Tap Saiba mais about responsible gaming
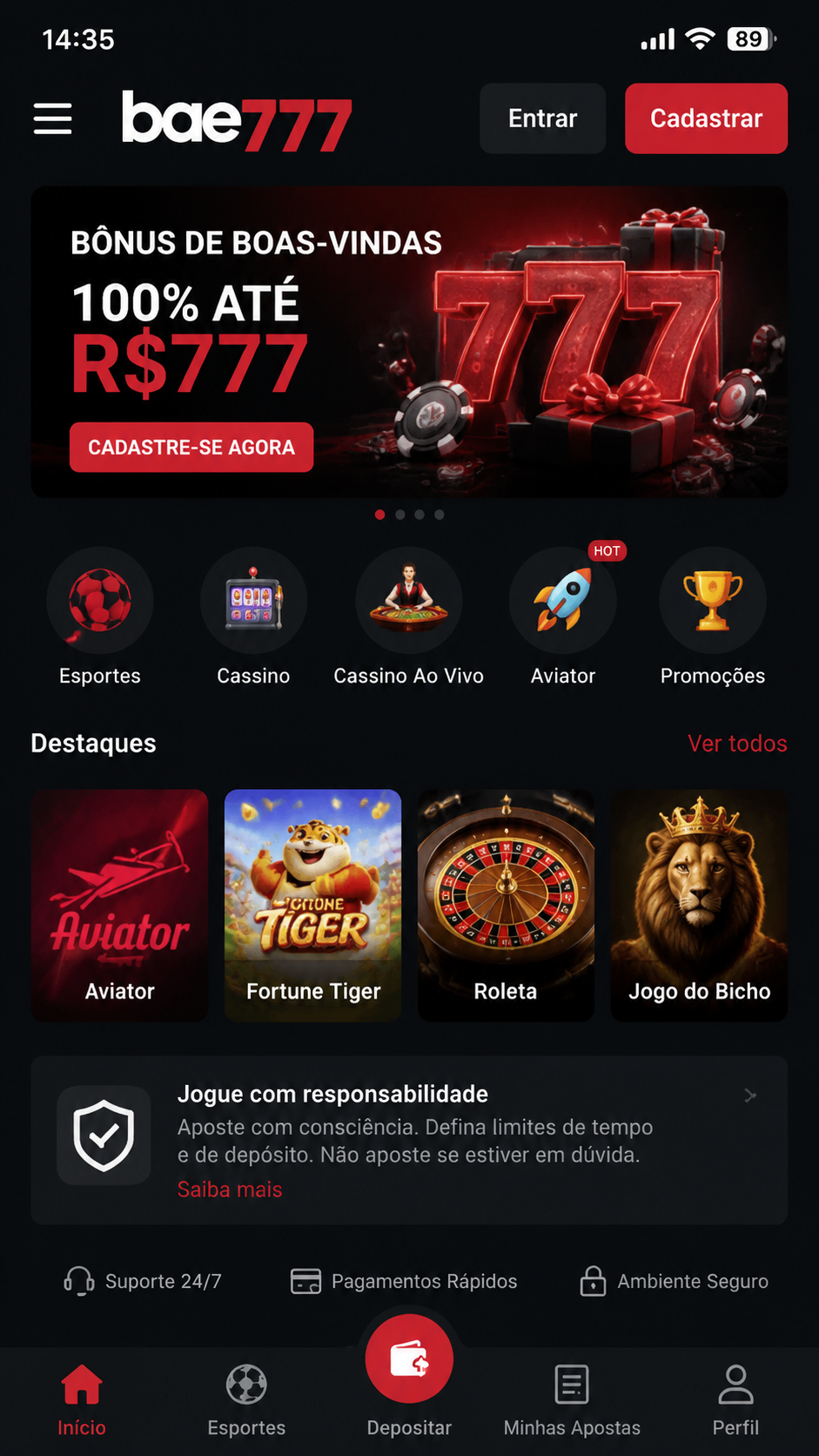This screenshot has height=1456, width=819. click(x=230, y=1190)
